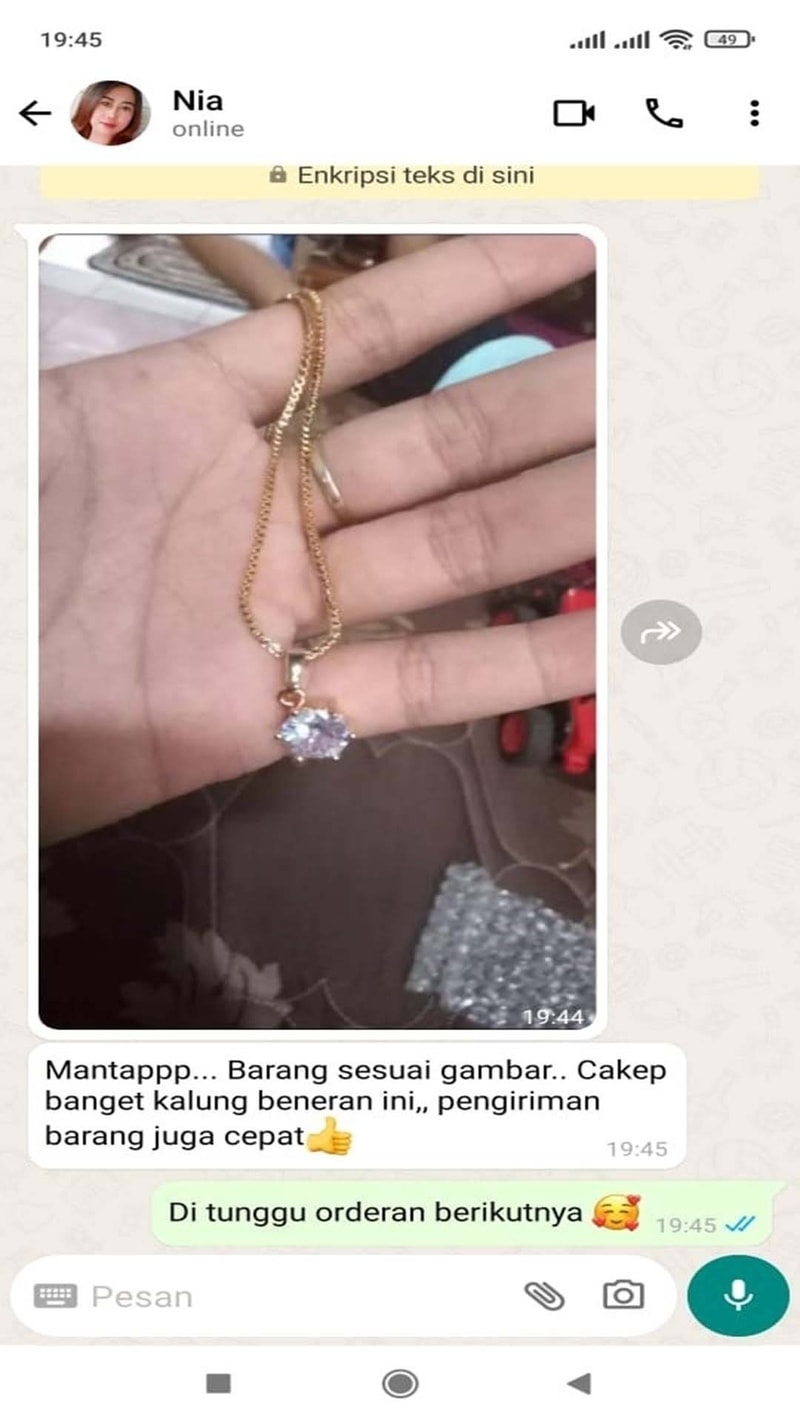Image resolution: width=800 pixels, height=1422 pixels.
Task: Go to the system home screen
Action: [400, 1384]
